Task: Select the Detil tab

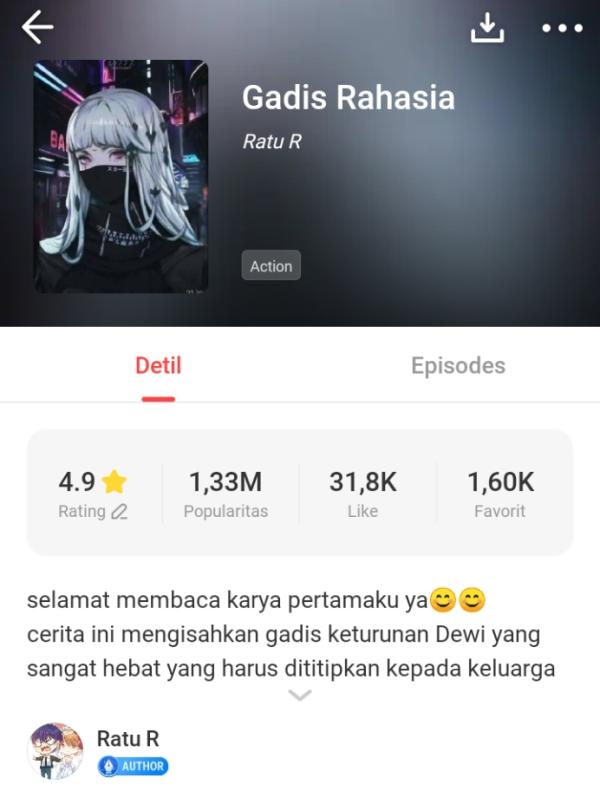Action: [x=158, y=366]
